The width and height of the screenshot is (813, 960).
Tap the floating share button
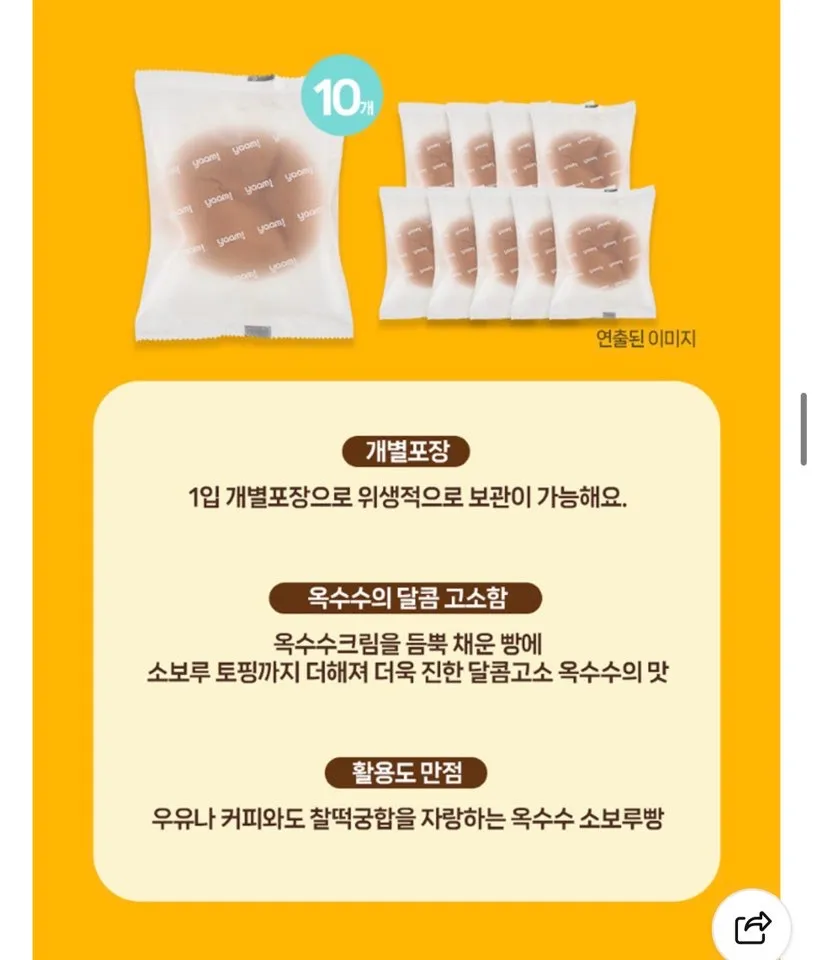coord(752,927)
